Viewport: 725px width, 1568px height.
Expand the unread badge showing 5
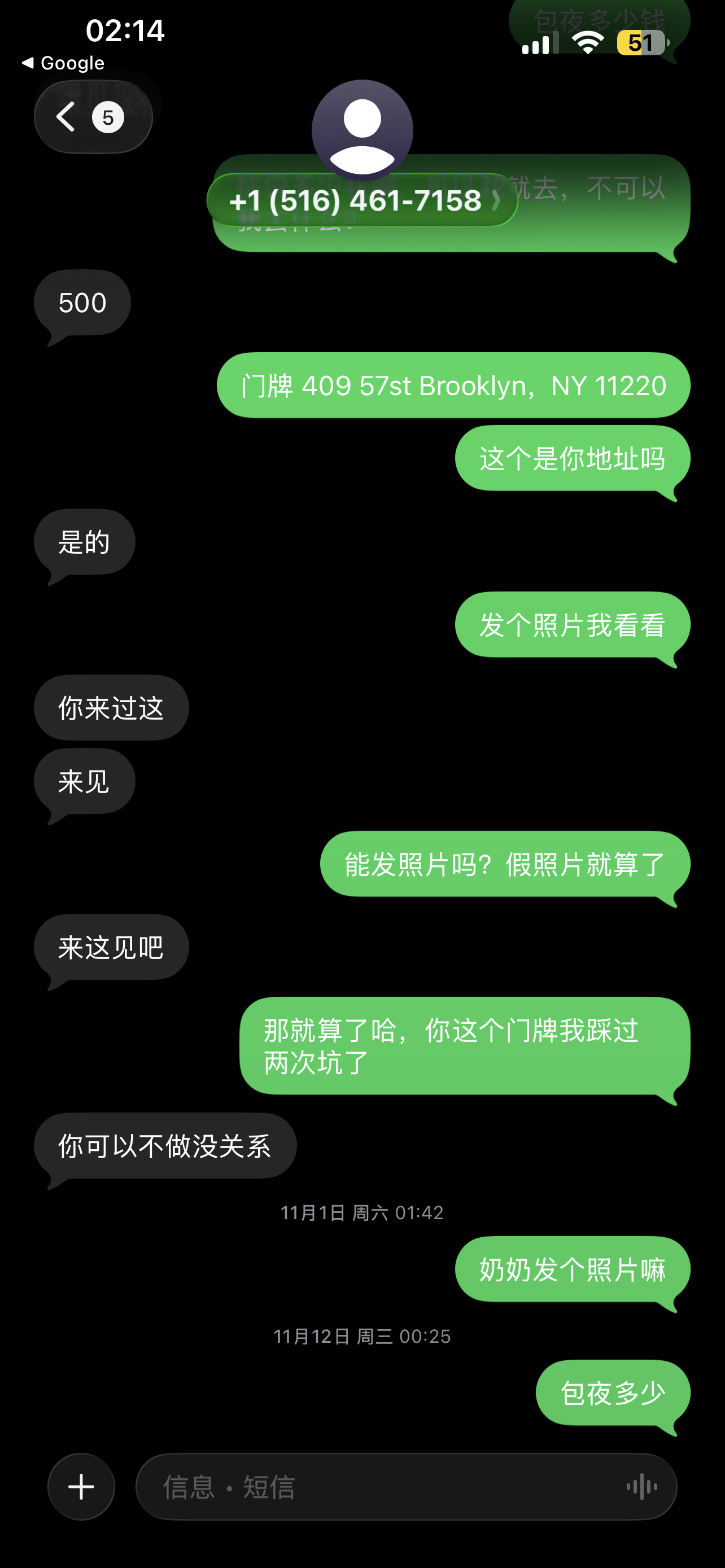pyautogui.click(x=108, y=119)
